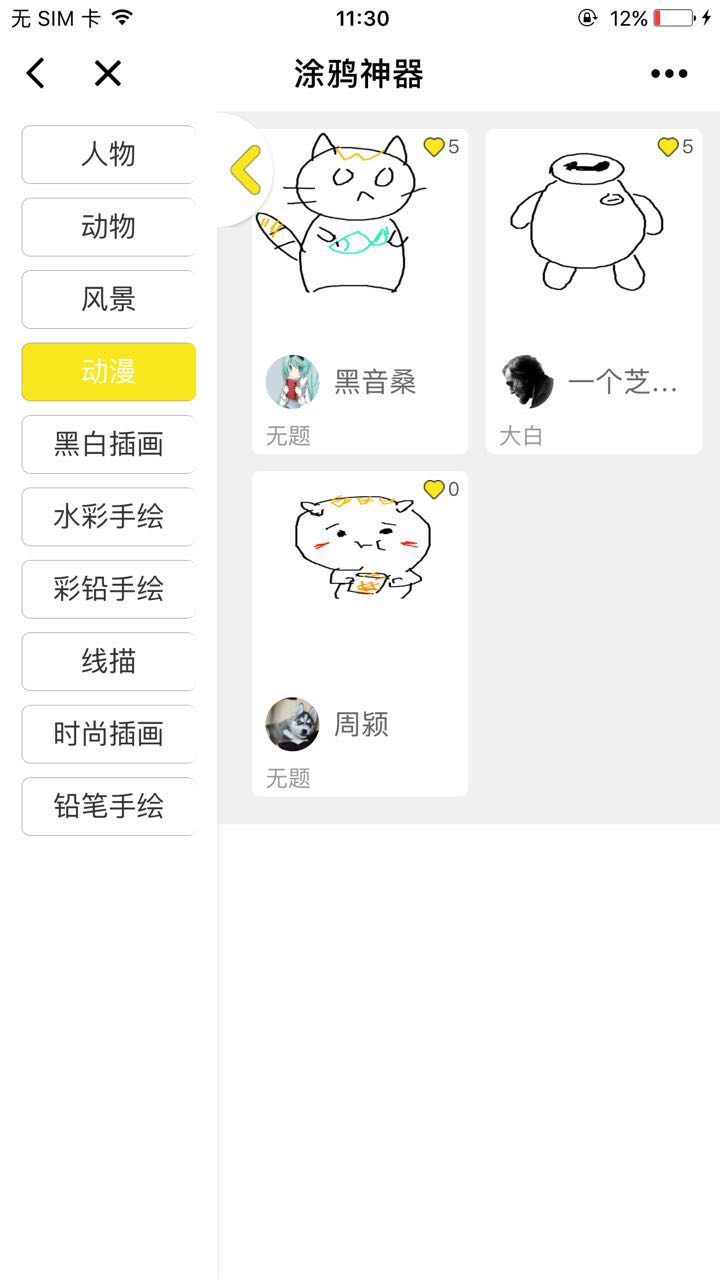Choose the 线描 category
The width and height of the screenshot is (720, 1280).
tap(108, 661)
